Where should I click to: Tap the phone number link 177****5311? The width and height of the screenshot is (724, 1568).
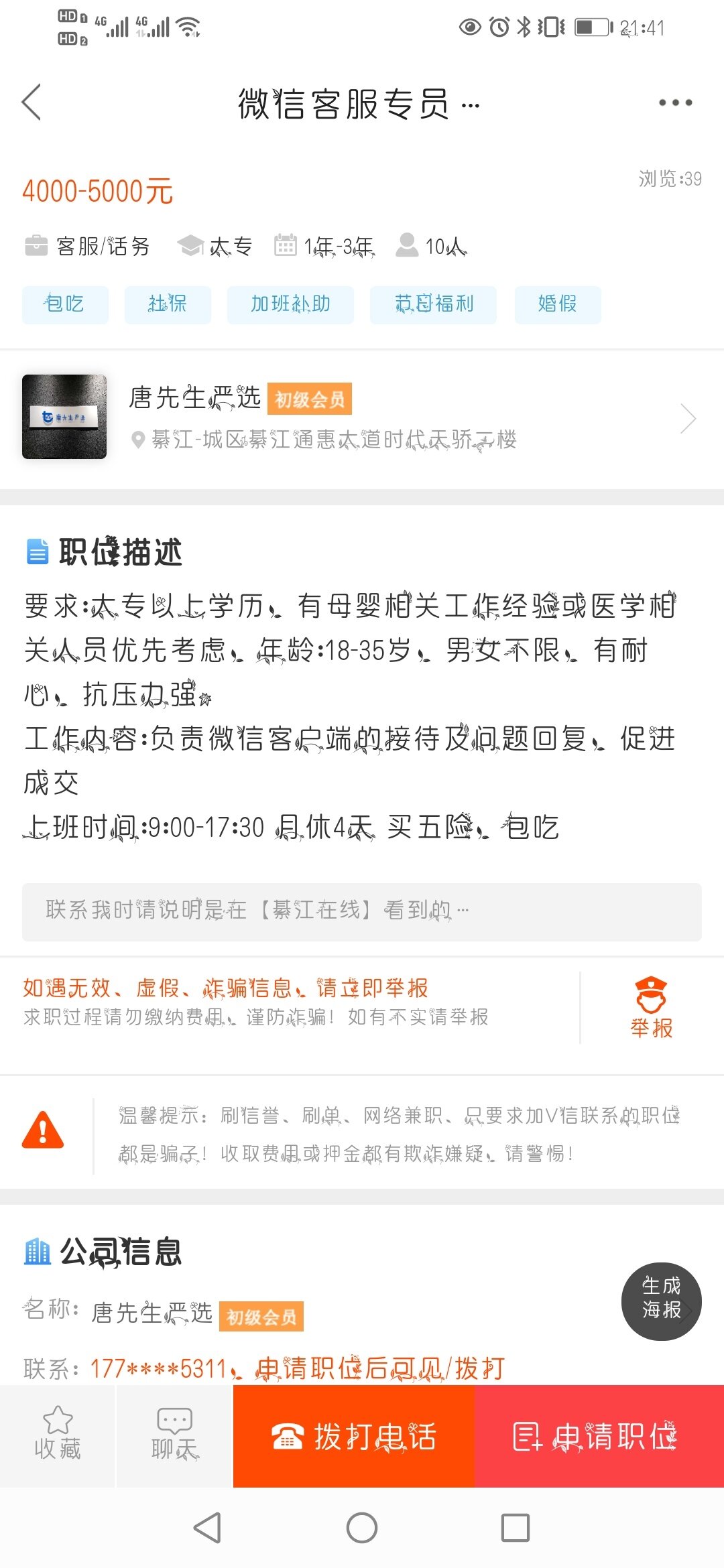click(158, 1368)
